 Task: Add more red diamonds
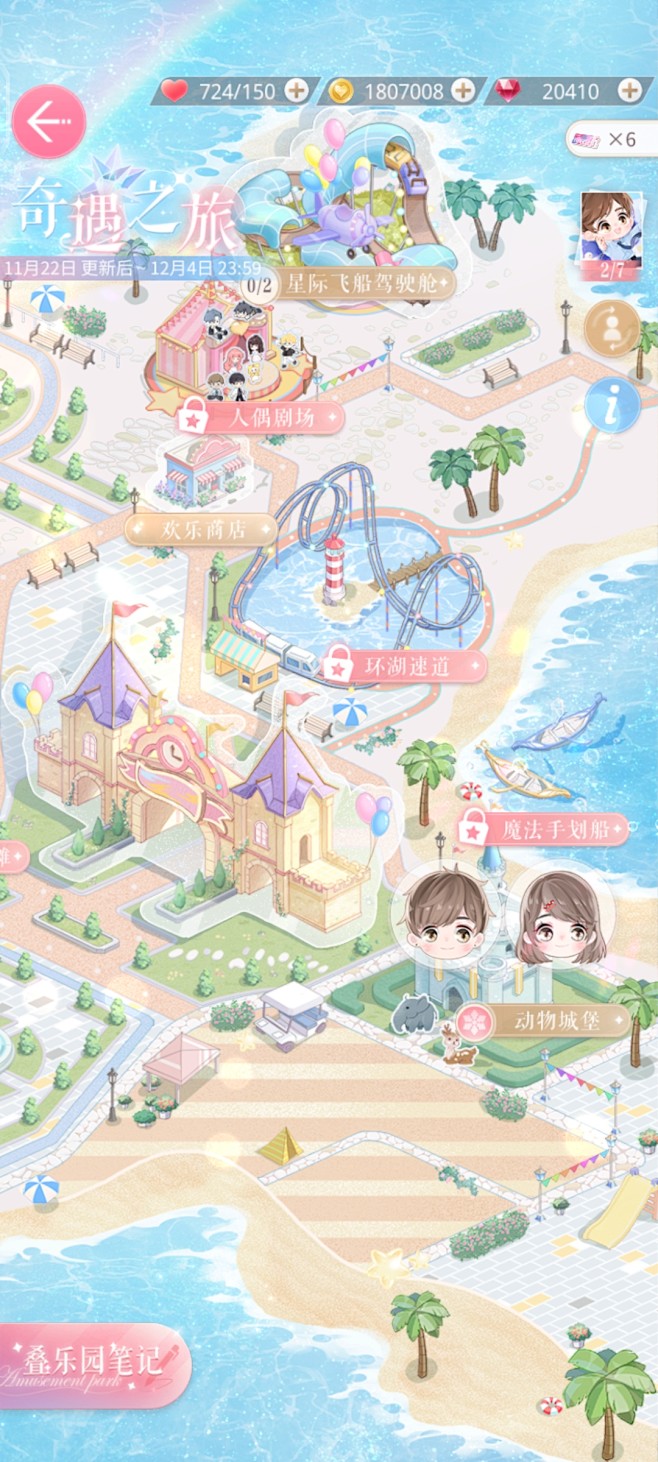point(629,90)
